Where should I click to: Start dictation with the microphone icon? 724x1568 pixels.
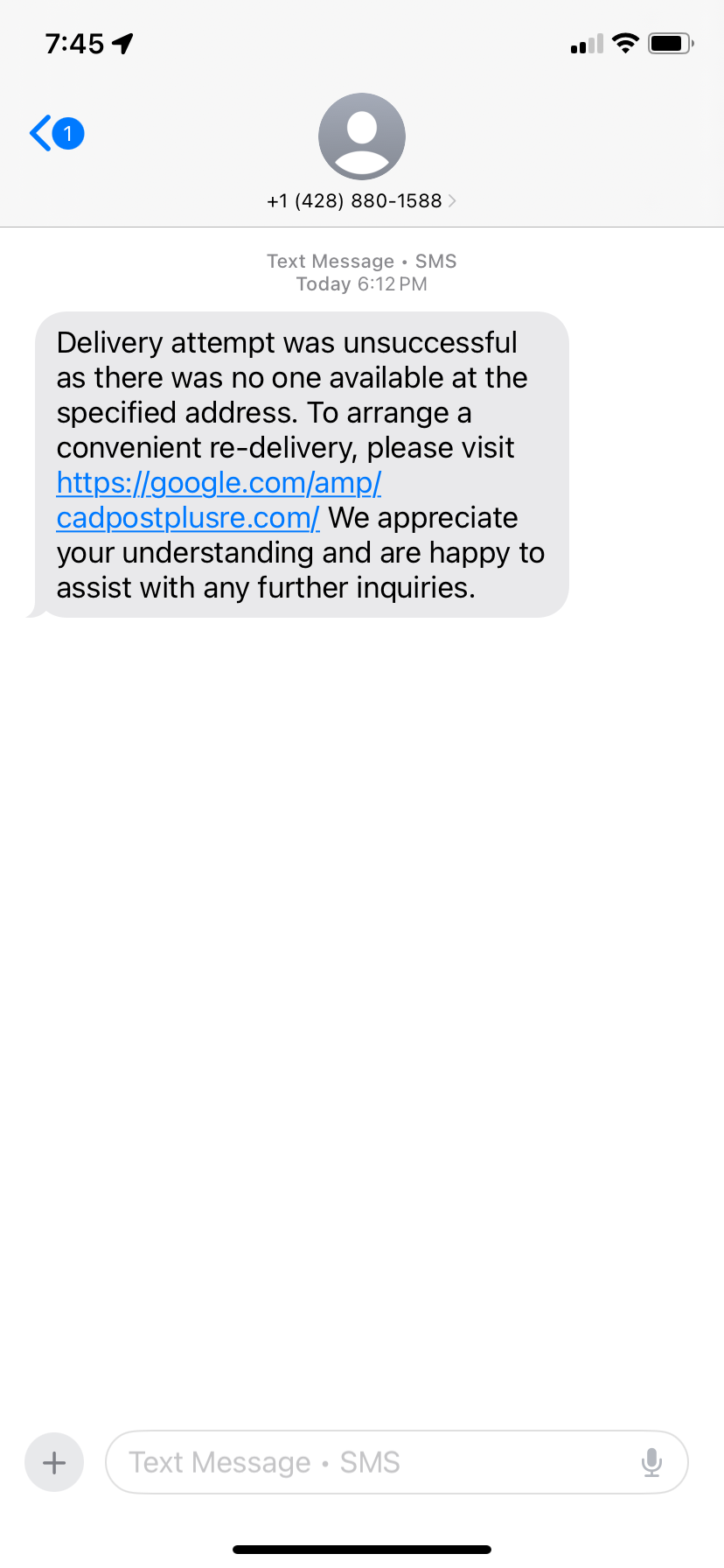click(651, 1462)
